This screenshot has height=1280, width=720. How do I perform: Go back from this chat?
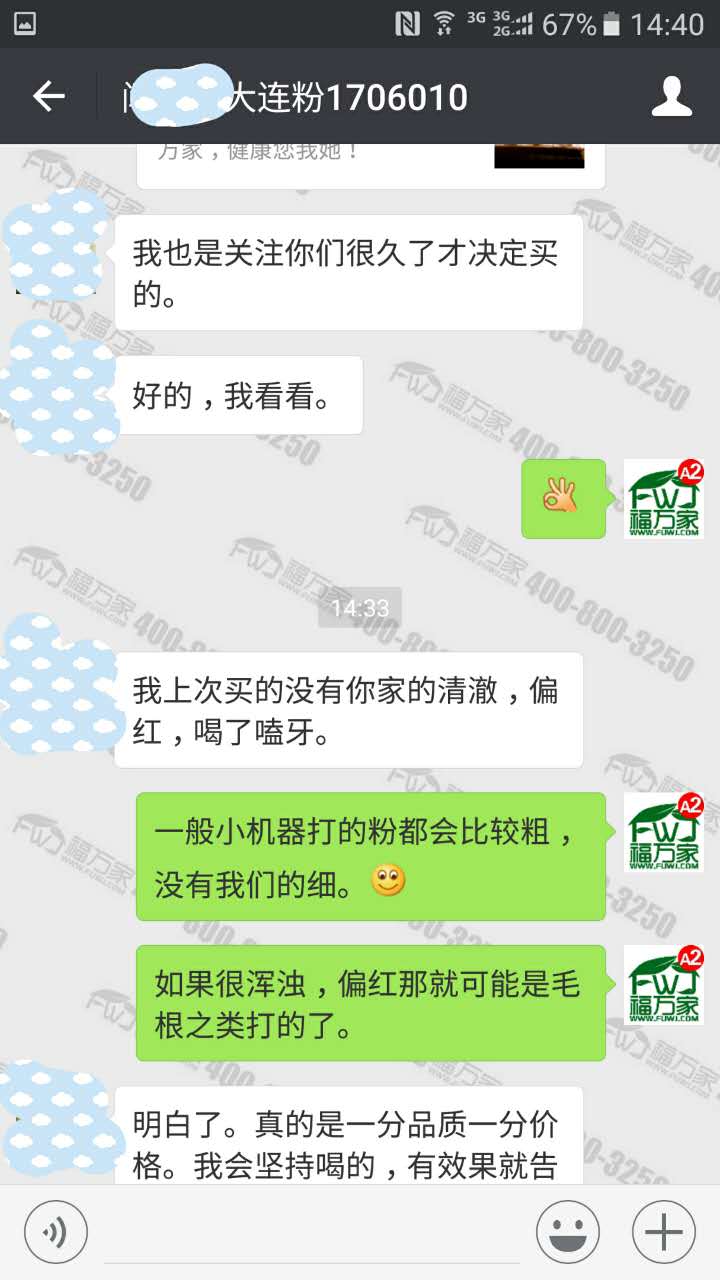(x=48, y=97)
